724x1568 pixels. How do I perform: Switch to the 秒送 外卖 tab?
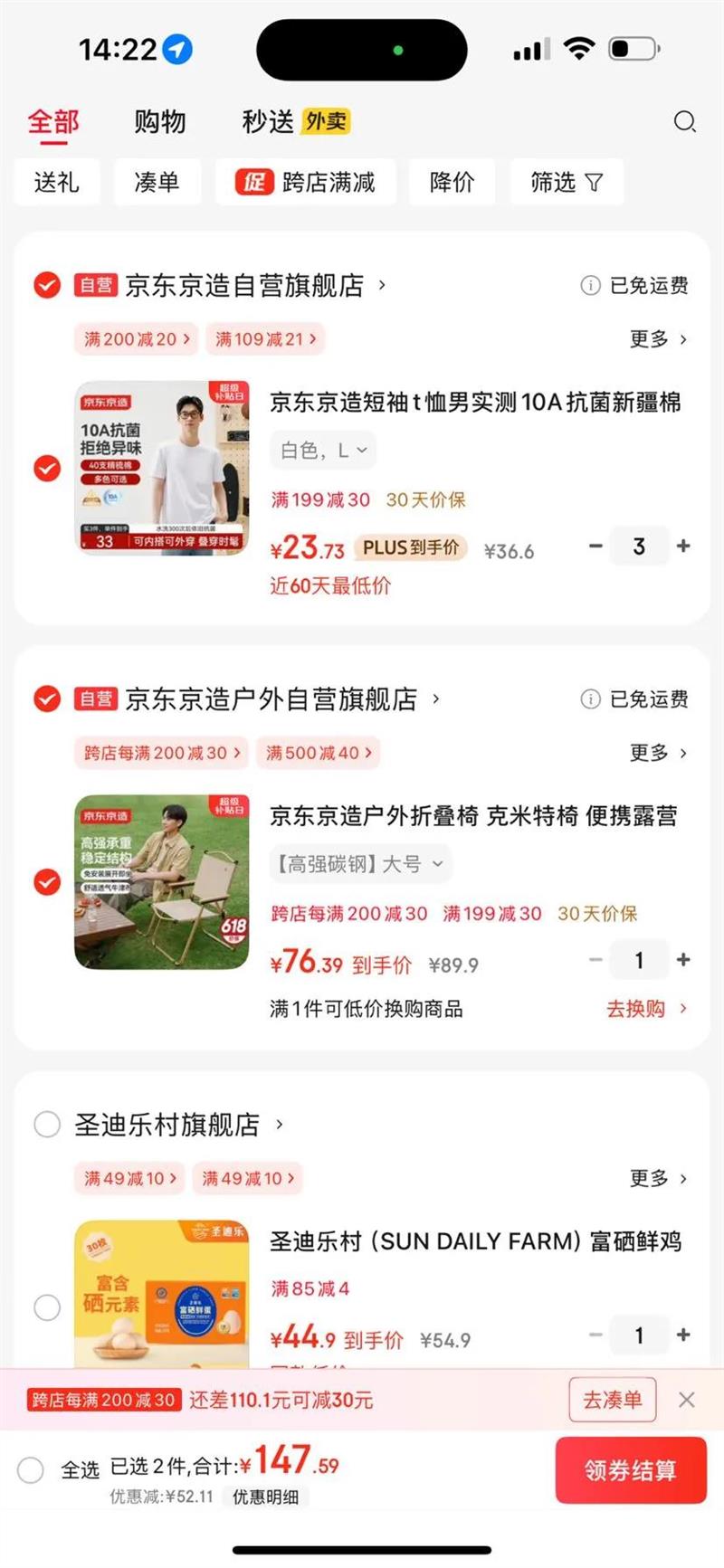[x=295, y=121]
